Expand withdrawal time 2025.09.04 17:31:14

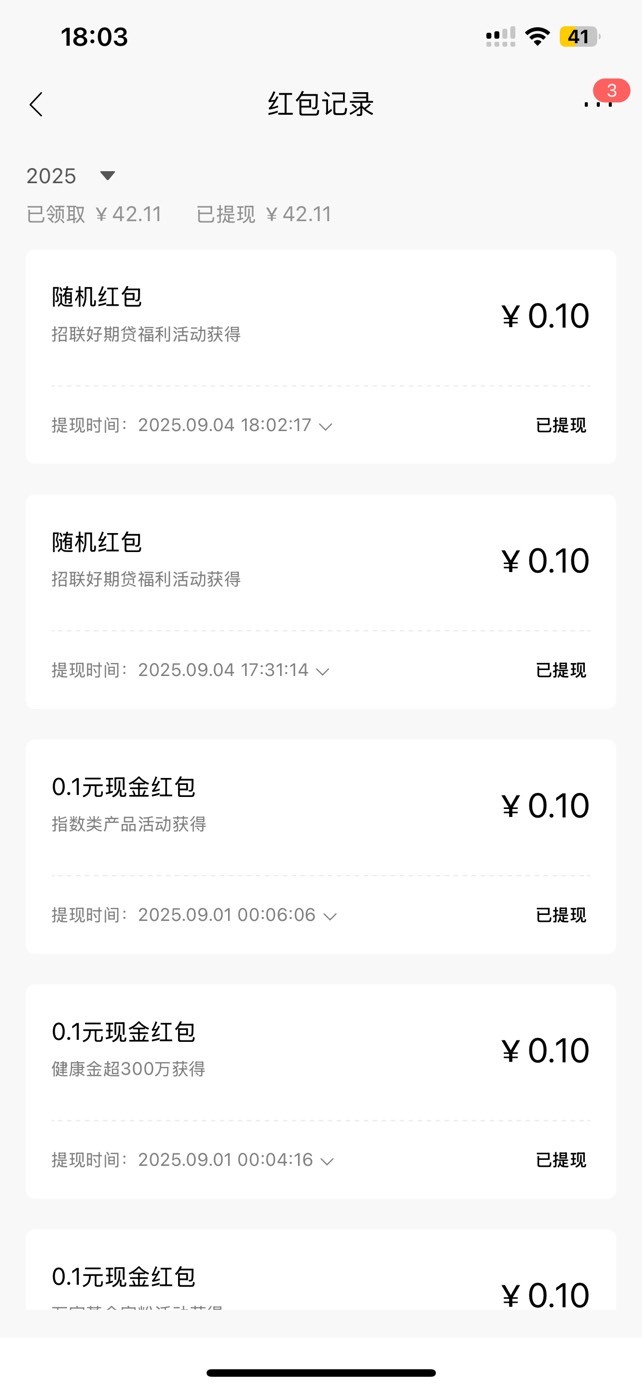click(322, 671)
